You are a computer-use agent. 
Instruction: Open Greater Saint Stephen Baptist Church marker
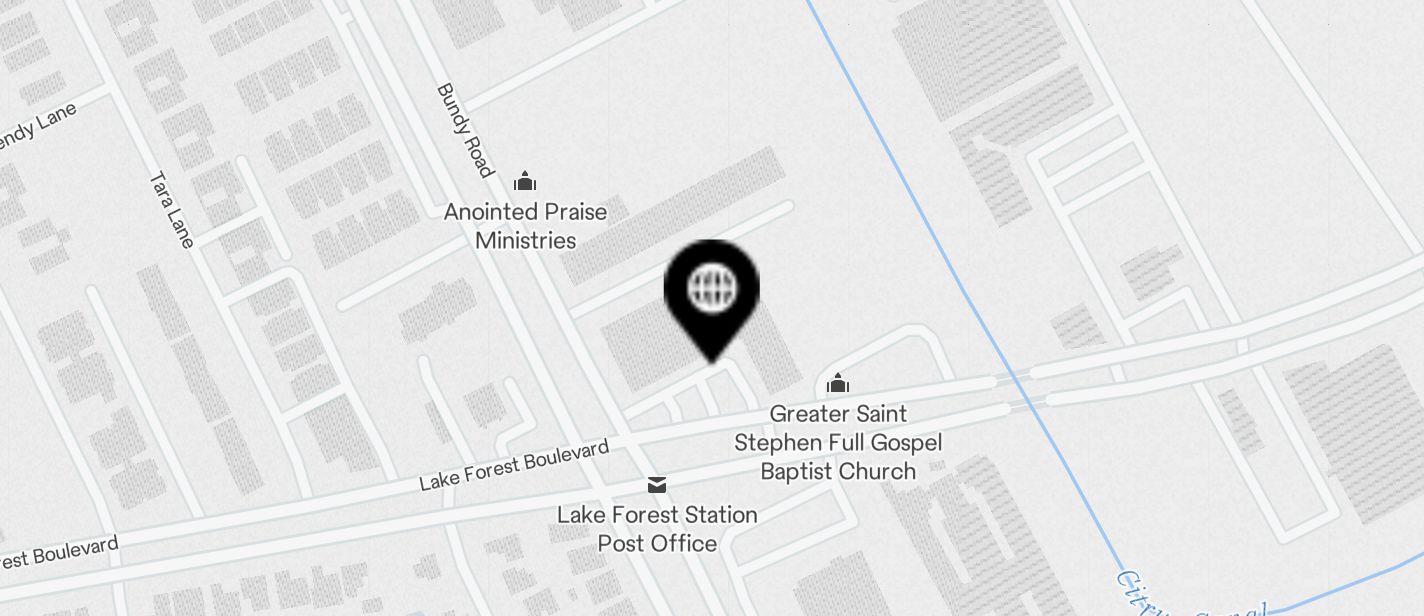pyautogui.click(x=838, y=383)
